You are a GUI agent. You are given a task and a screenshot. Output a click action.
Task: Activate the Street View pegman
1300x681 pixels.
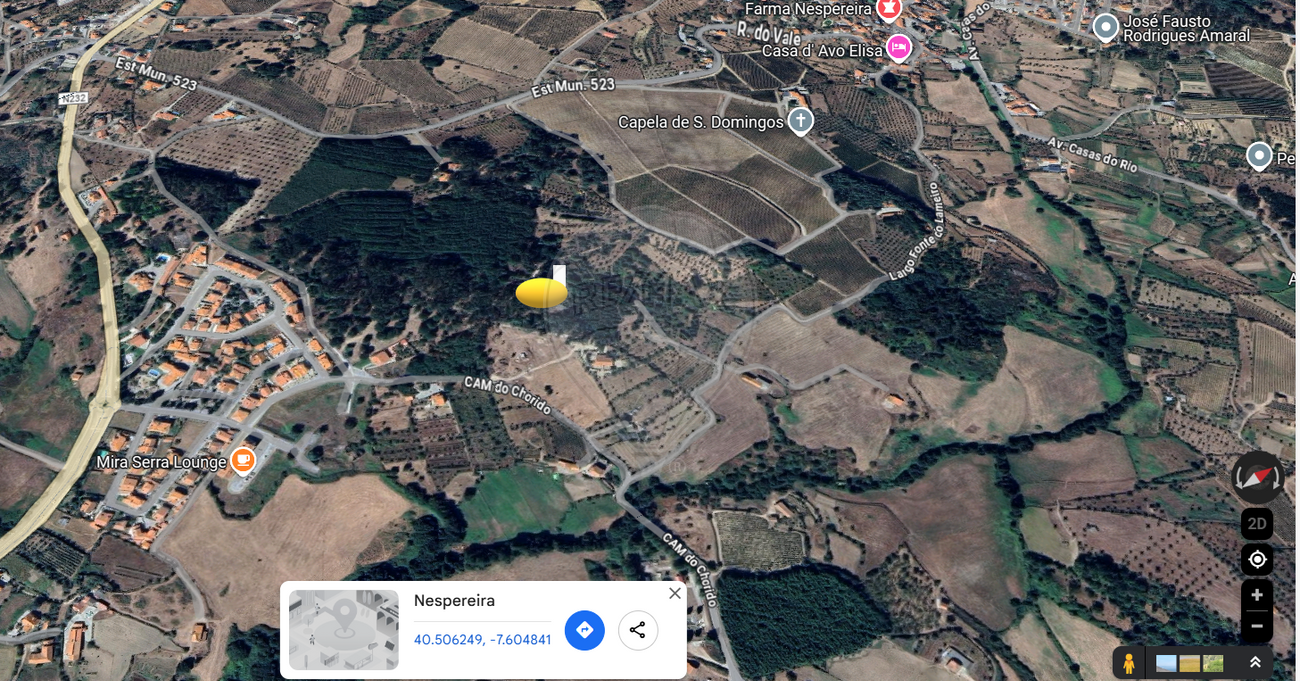tap(1129, 662)
